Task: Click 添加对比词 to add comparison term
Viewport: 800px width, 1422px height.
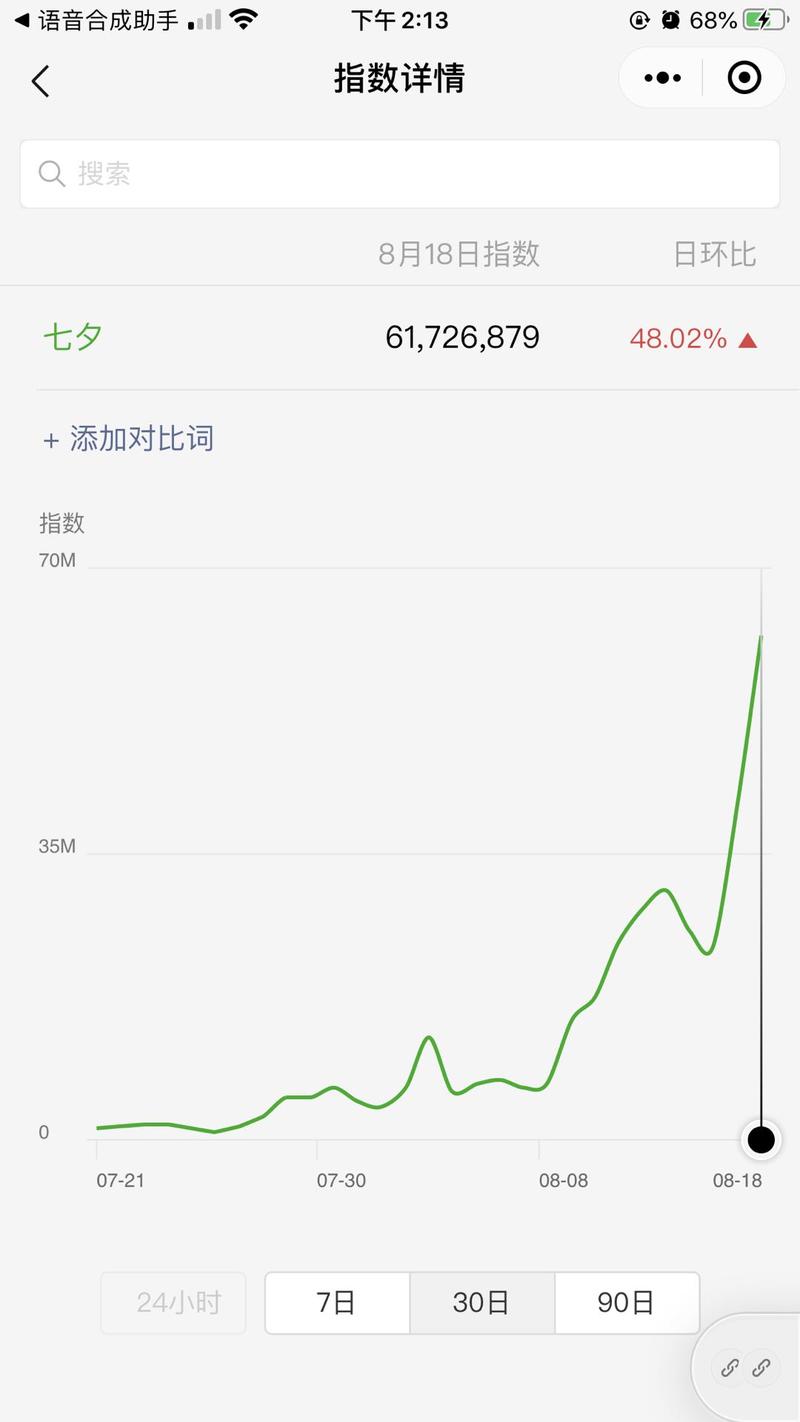Action: [128, 440]
